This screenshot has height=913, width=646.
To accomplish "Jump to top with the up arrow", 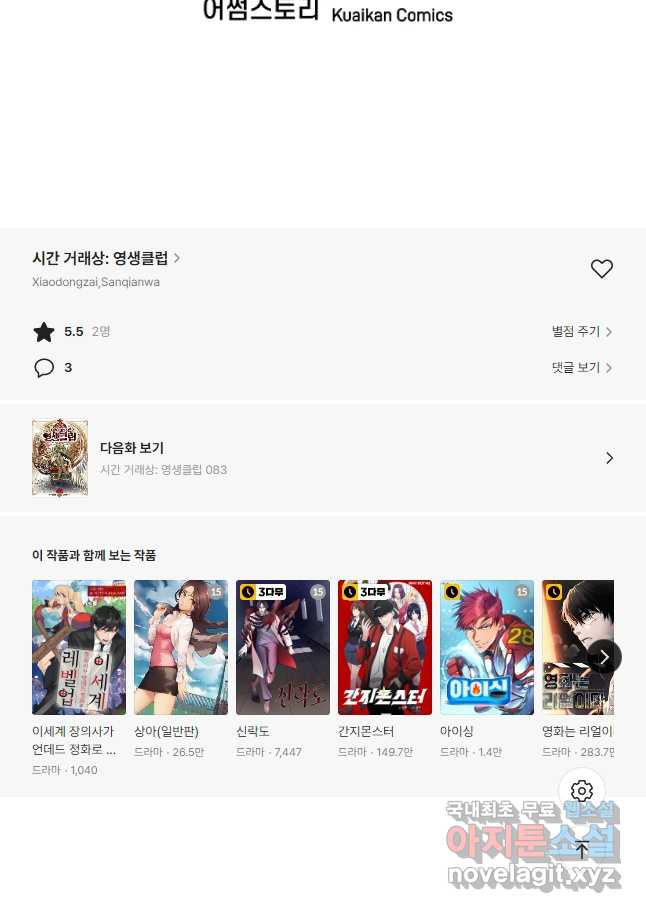I will (x=582, y=851).
